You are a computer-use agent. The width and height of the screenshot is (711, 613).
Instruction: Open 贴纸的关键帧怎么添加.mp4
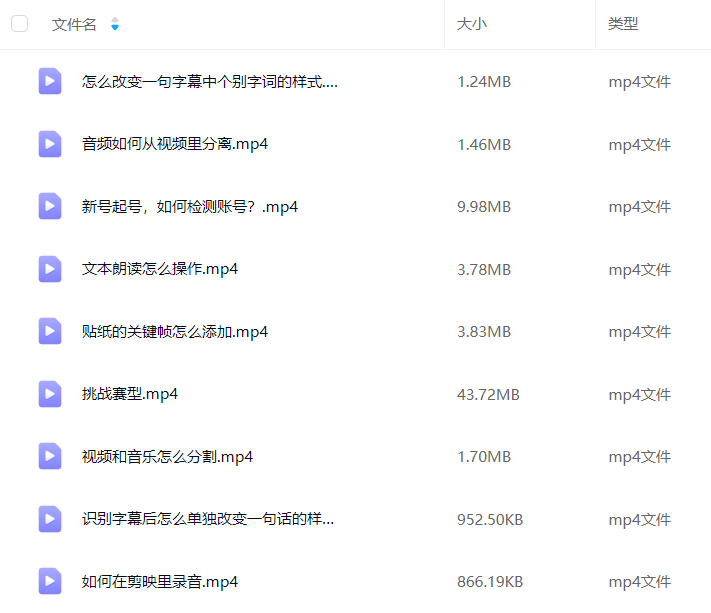174,332
